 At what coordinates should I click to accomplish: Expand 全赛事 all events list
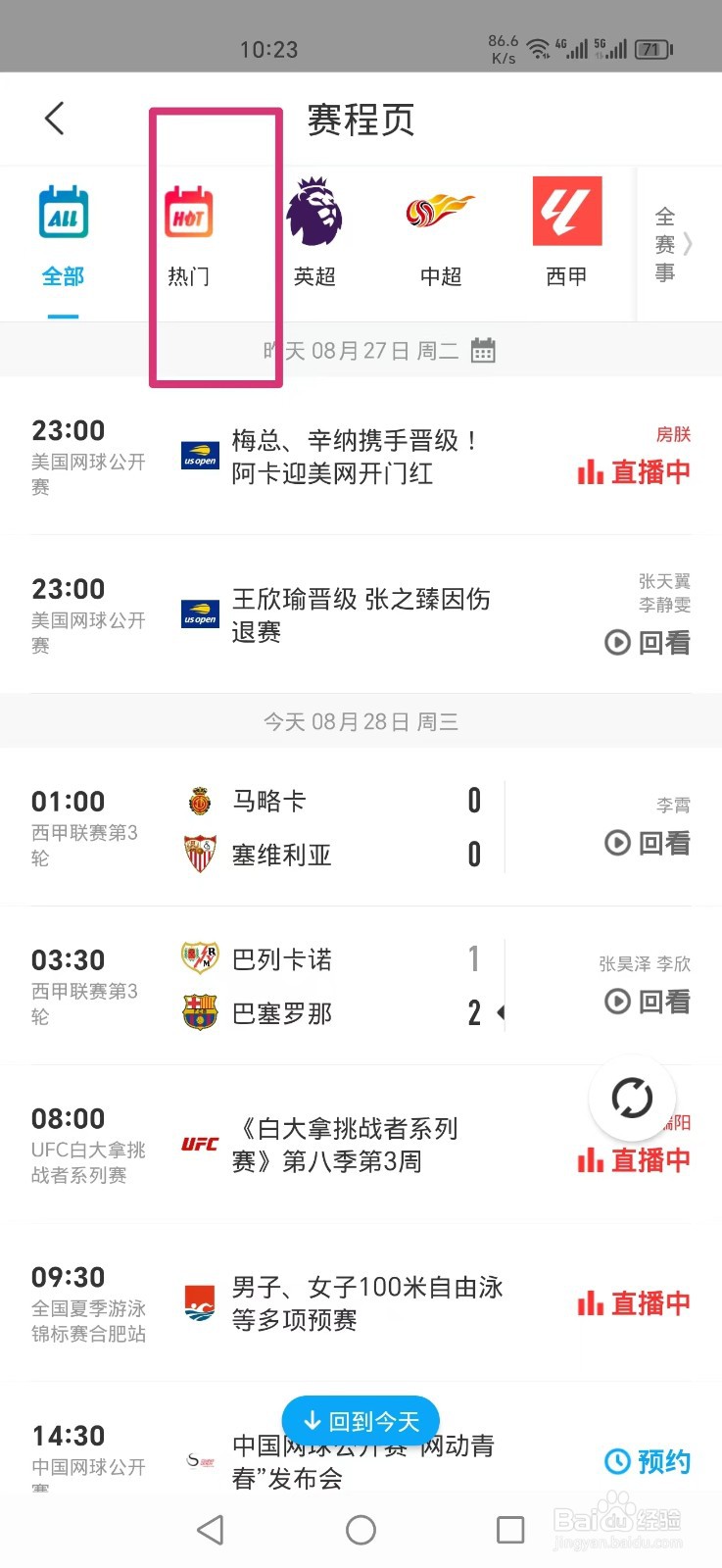pos(672,244)
